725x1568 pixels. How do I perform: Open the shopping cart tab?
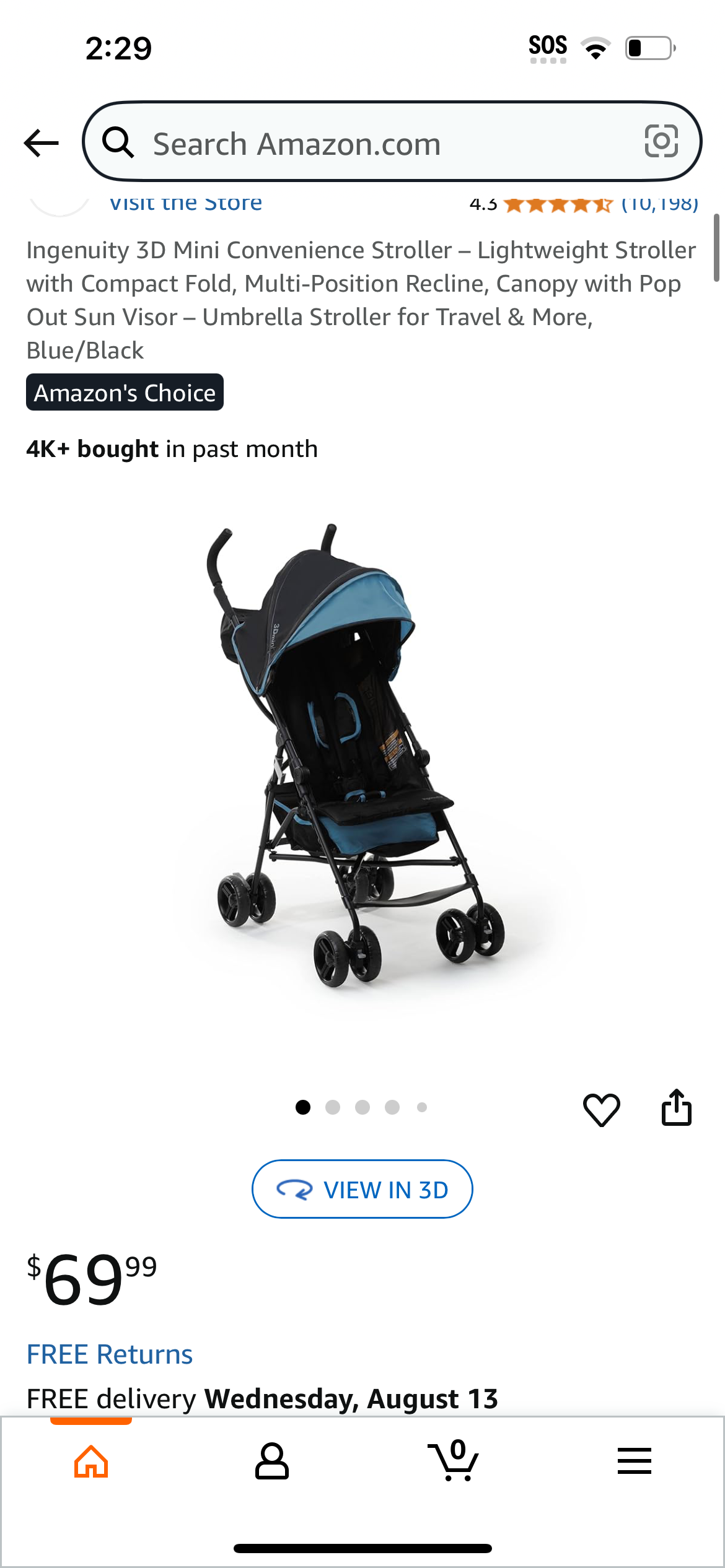tap(454, 1460)
